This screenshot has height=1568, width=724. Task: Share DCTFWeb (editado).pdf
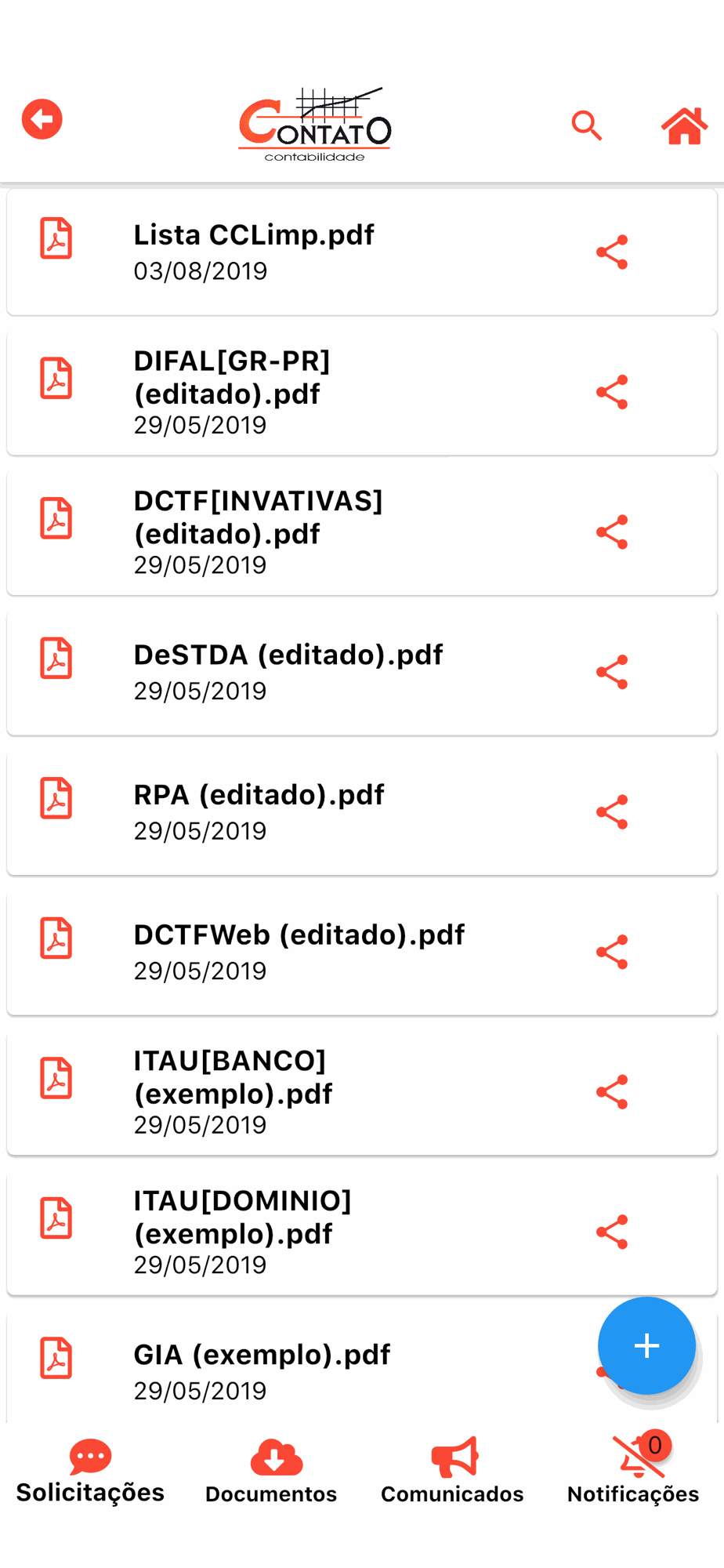click(x=612, y=952)
